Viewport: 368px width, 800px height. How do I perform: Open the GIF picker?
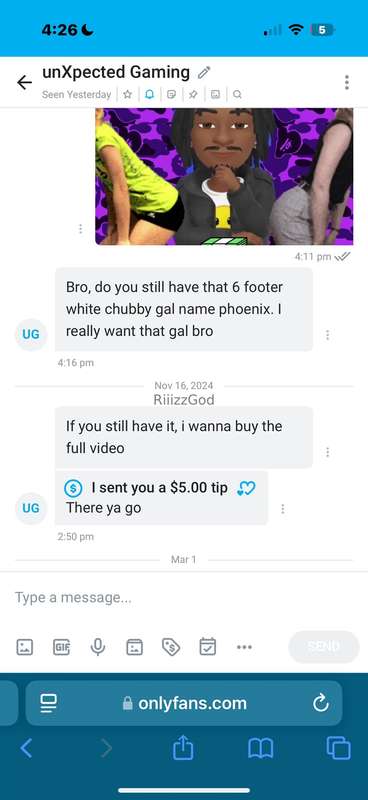(61, 647)
